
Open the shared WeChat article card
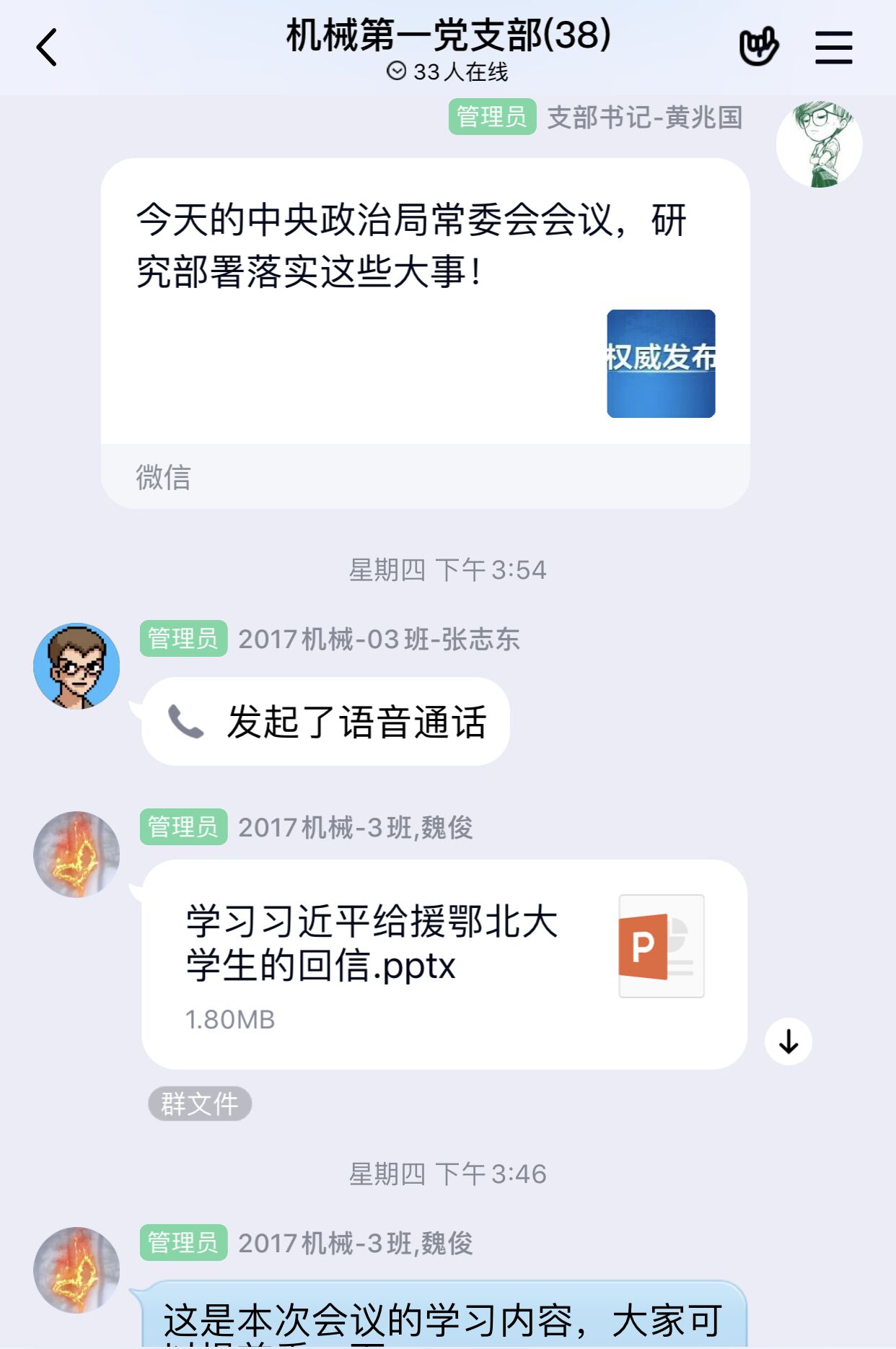click(425, 318)
